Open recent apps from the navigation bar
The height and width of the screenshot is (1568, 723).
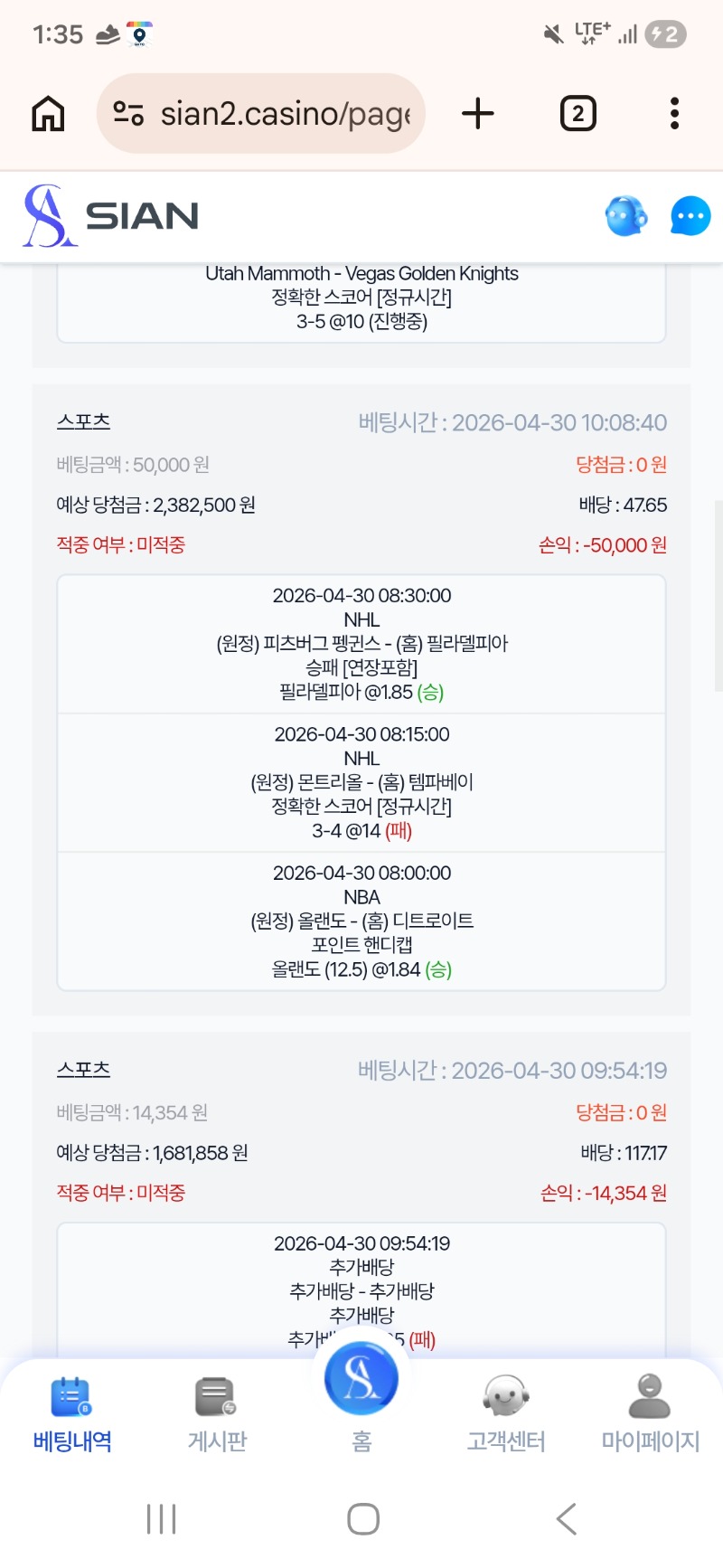pos(161,1518)
